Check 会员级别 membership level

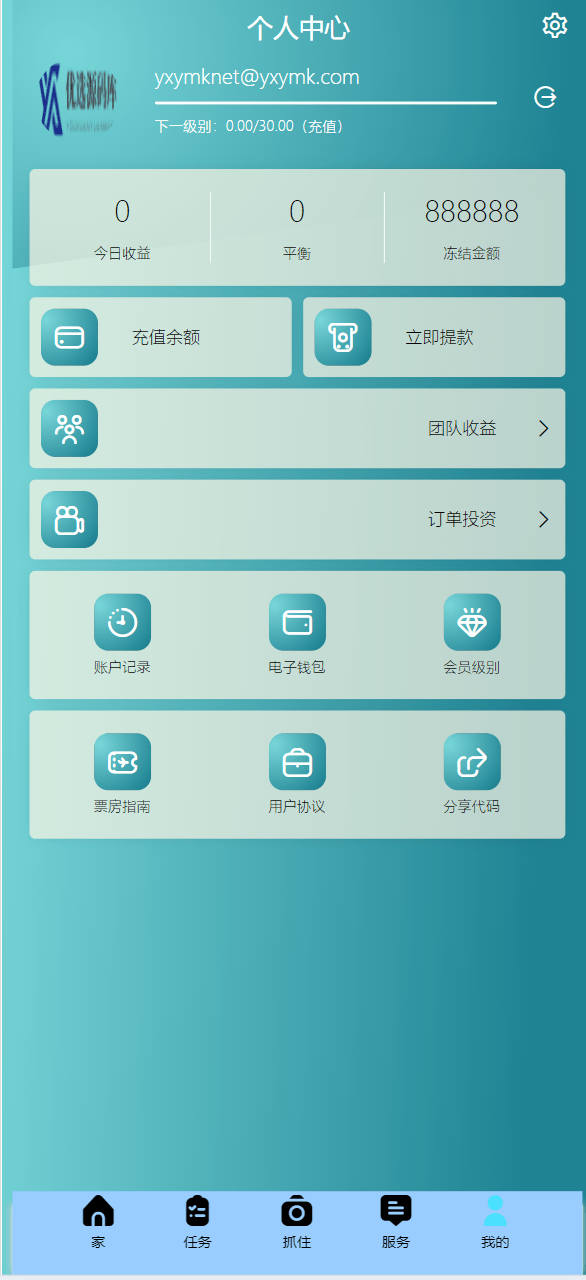[x=472, y=635]
